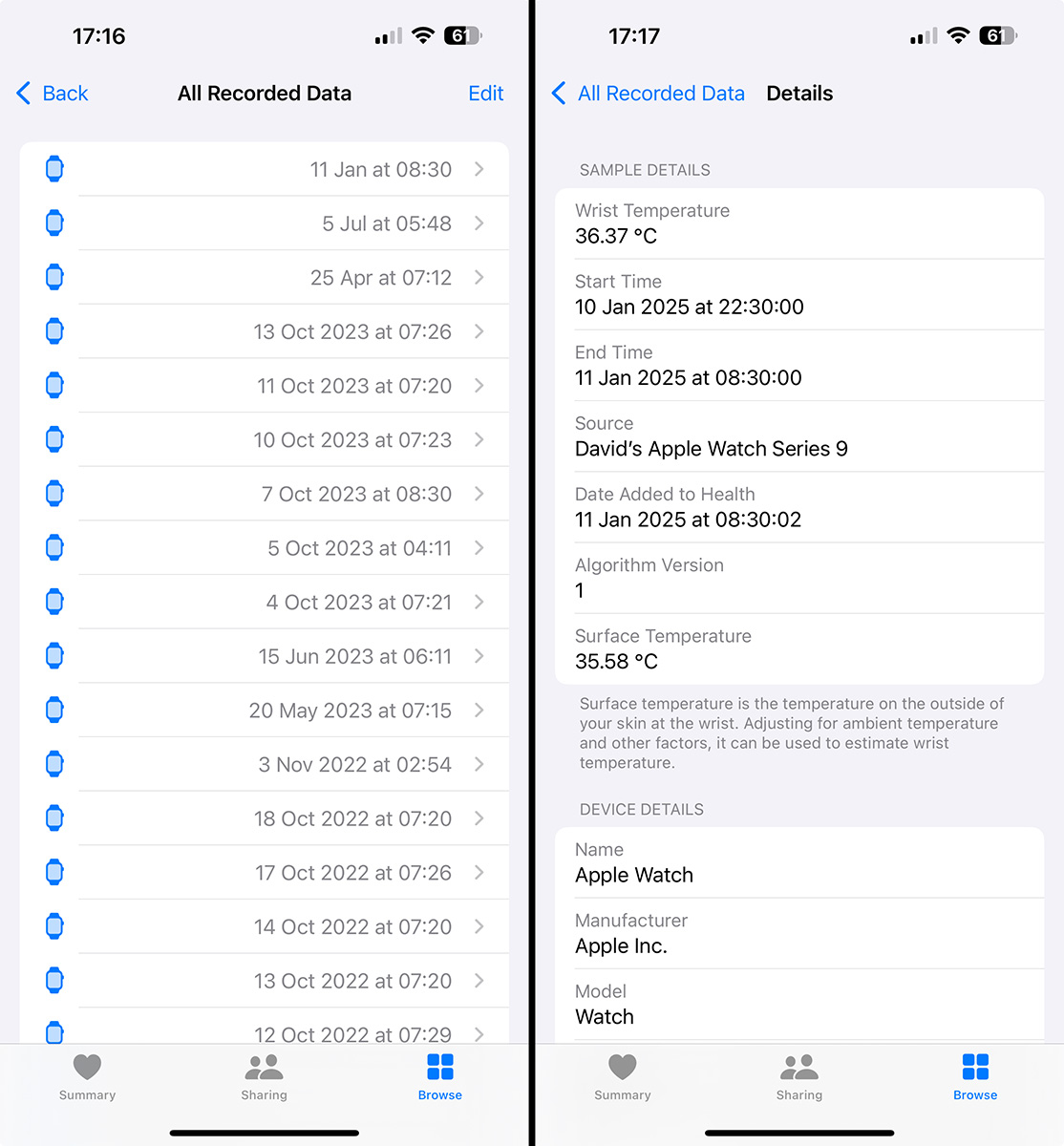Tap Edit on All Recorded Data
1064x1146 pixels.
485,94
